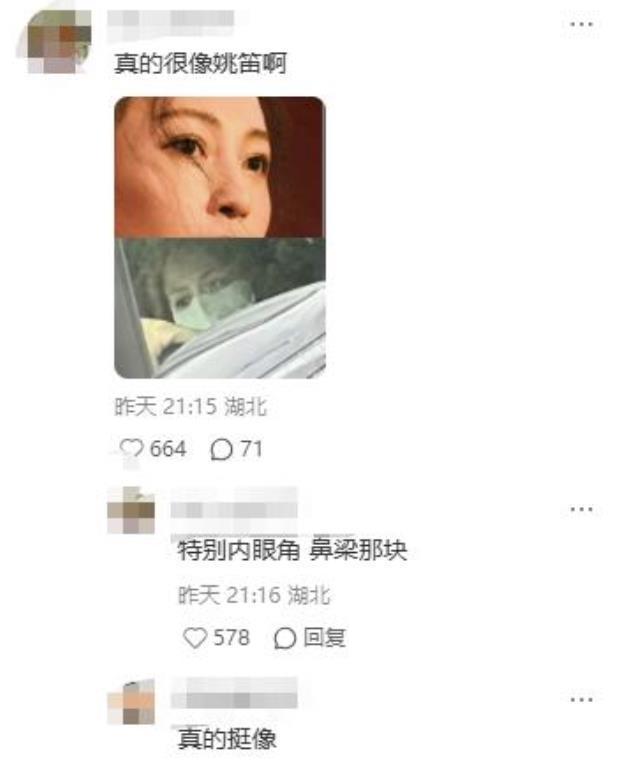622x768 pixels.
Task: Open overflow menu on the 真的挺像 reply
Action: coord(580,699)
